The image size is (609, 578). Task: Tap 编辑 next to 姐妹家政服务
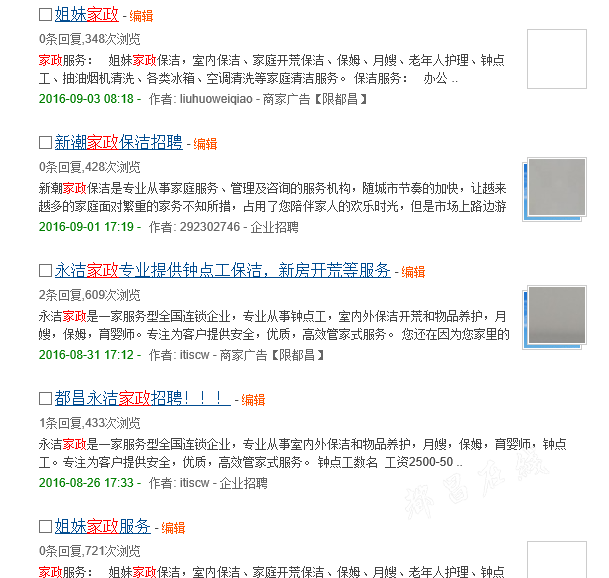(173, 528)
